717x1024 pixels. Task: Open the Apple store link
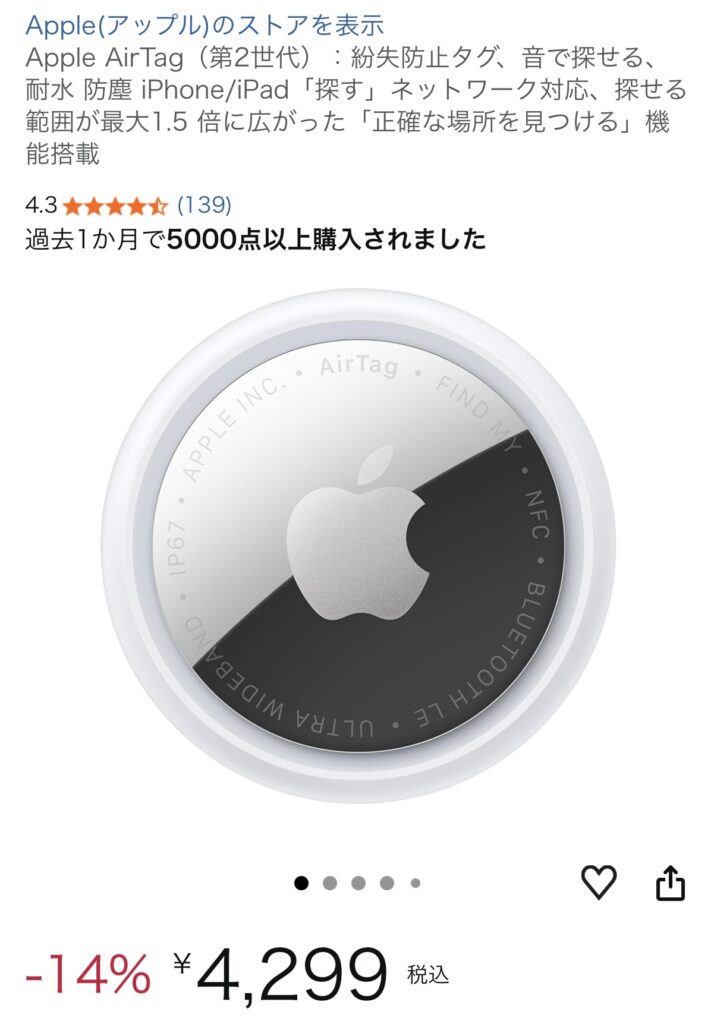pyautogui.click(x=205, y=25)
